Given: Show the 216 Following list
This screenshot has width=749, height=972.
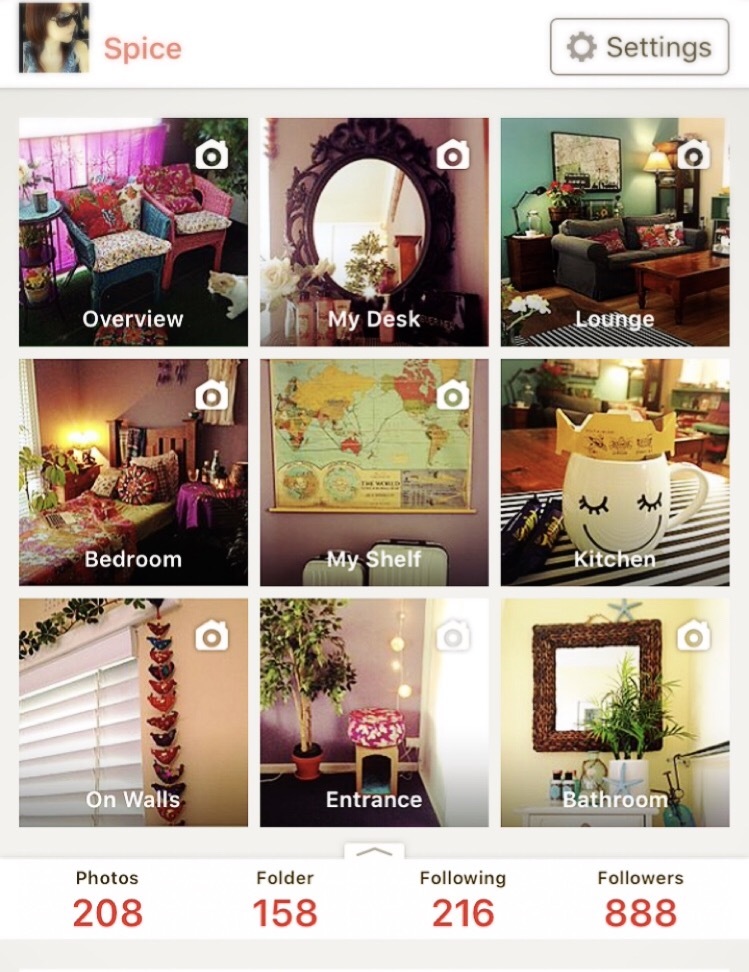Looking at the screenshot, I should [462, 900].
